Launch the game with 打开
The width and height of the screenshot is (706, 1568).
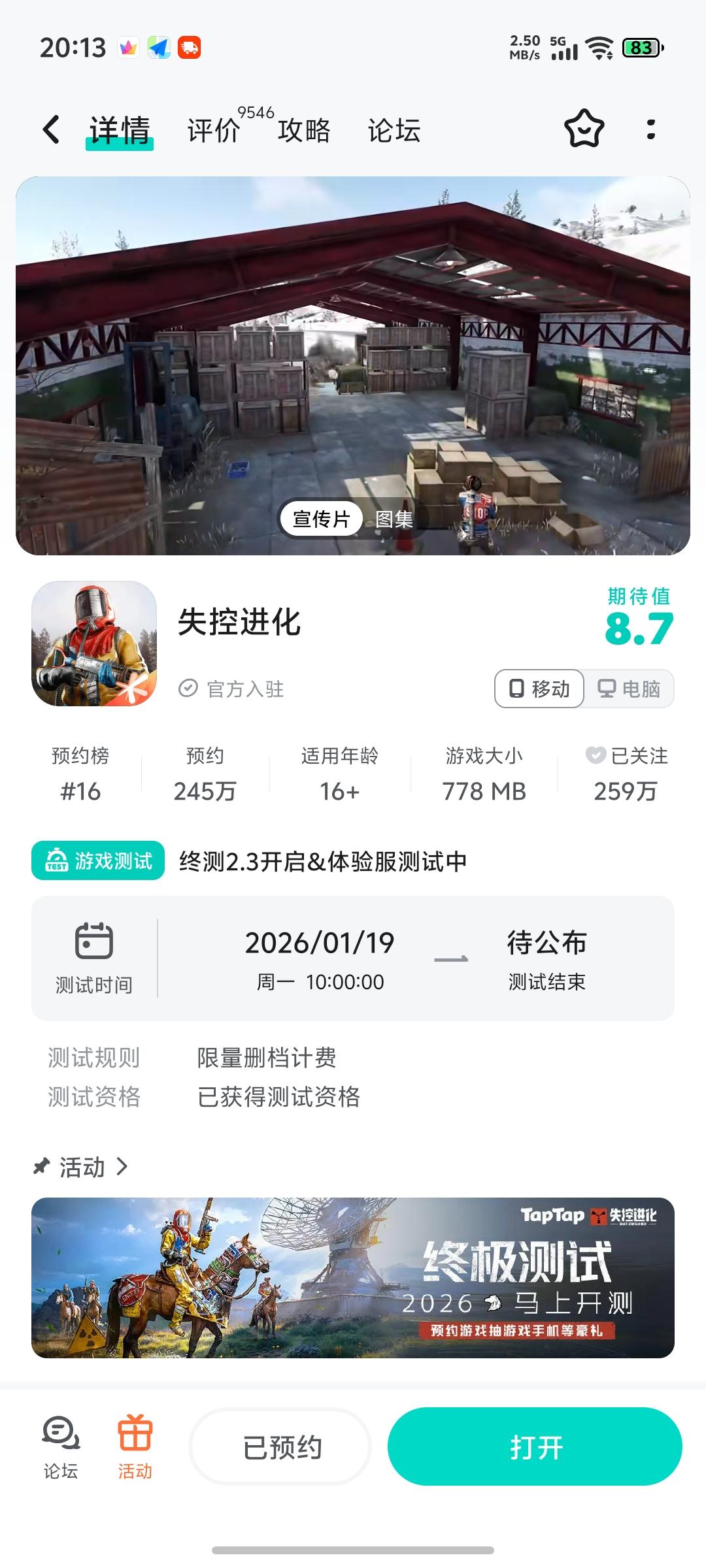point(535,1447)
